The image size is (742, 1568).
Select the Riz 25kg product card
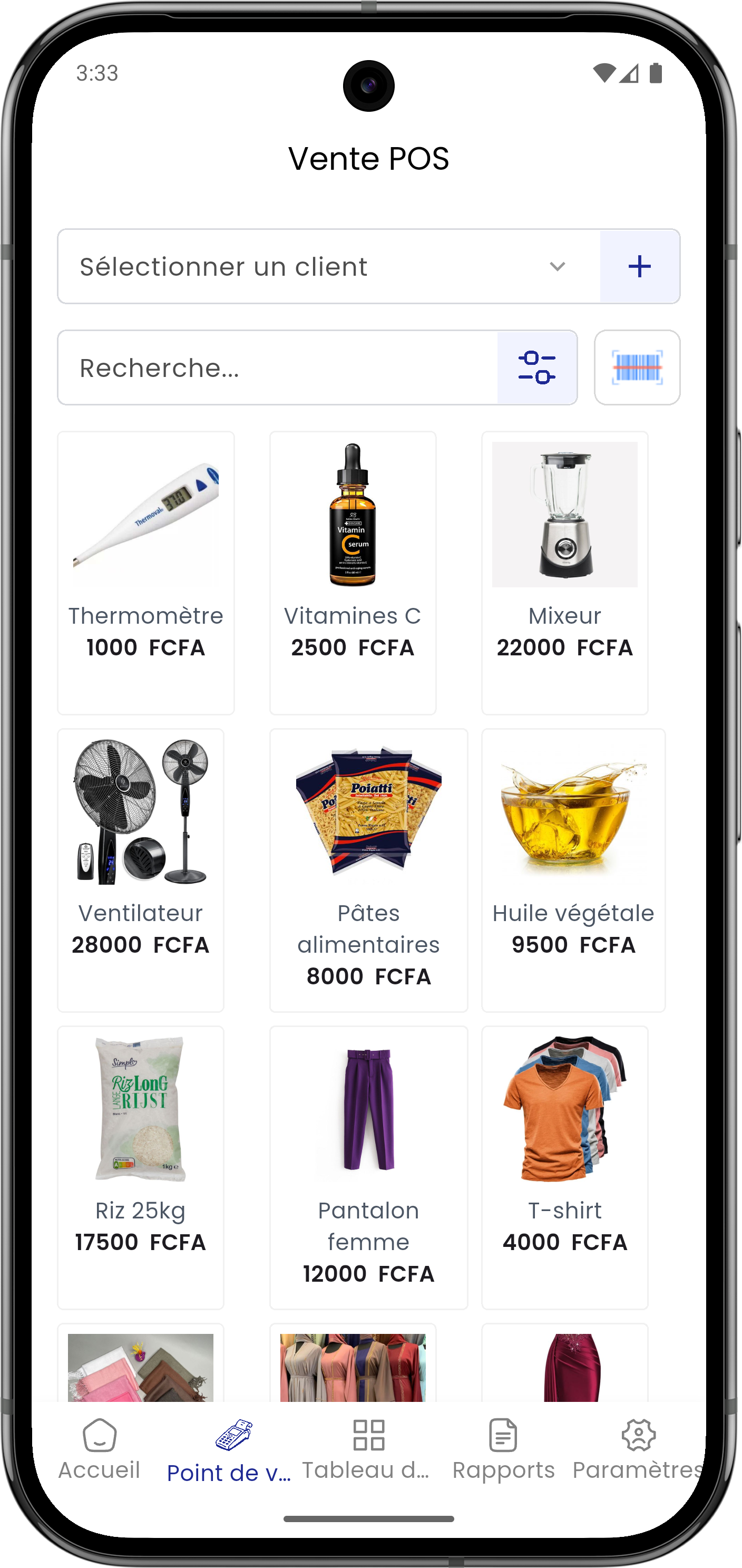pos(141,1167)
